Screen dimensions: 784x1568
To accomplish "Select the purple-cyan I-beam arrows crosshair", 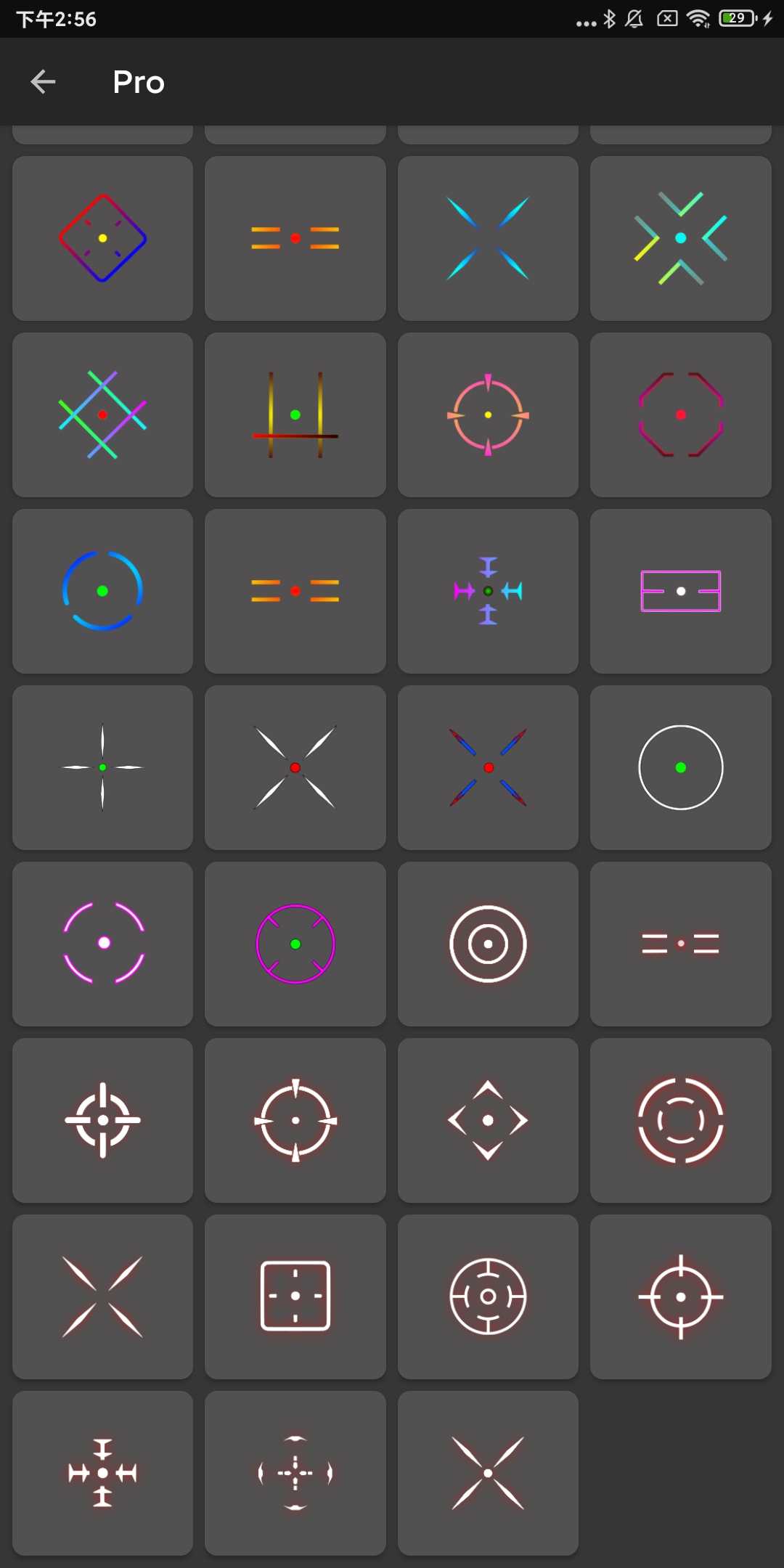I will (488, 591).
